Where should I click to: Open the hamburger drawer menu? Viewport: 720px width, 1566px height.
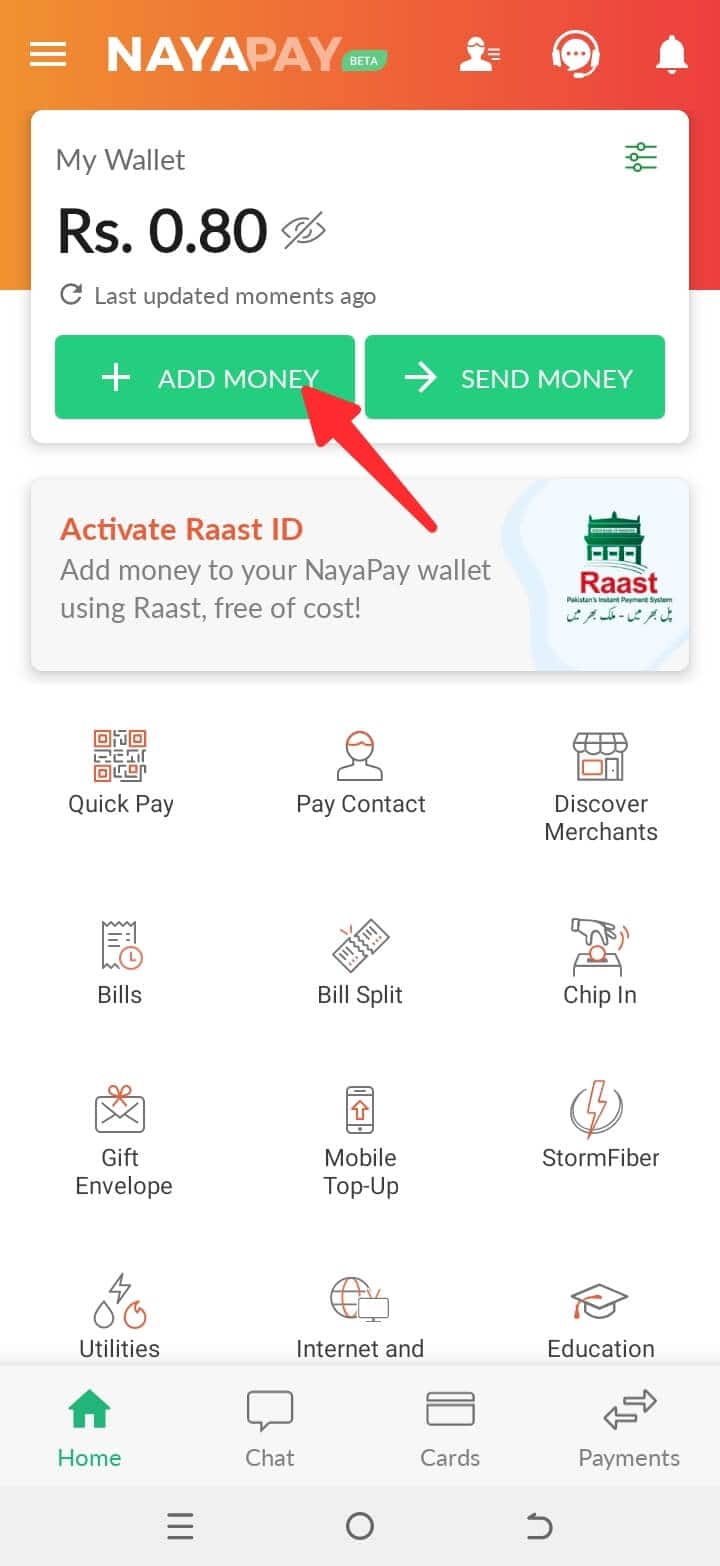[x=48, y=54]
